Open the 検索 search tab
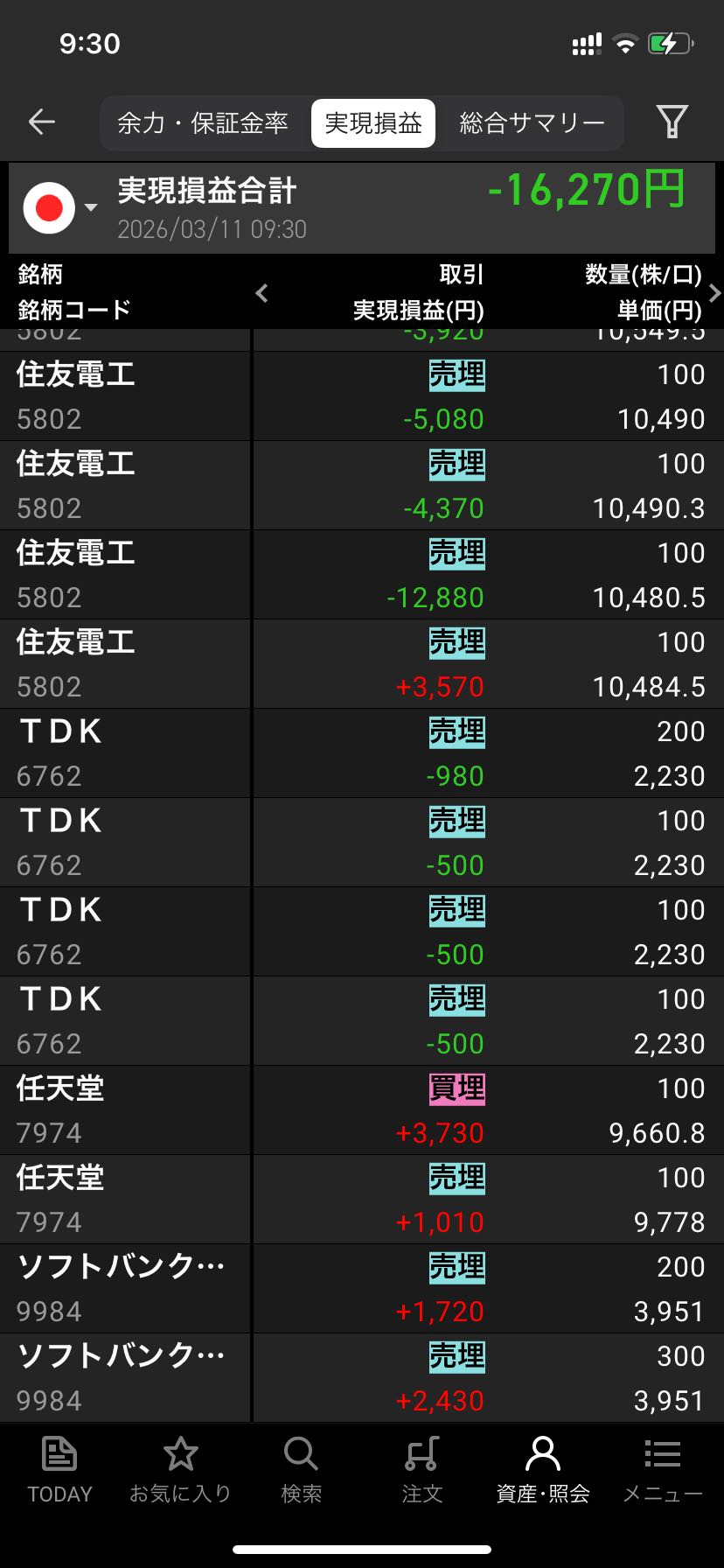Image resolution: width=724 pixels, height=1568 pixels. pos(301,1470)
